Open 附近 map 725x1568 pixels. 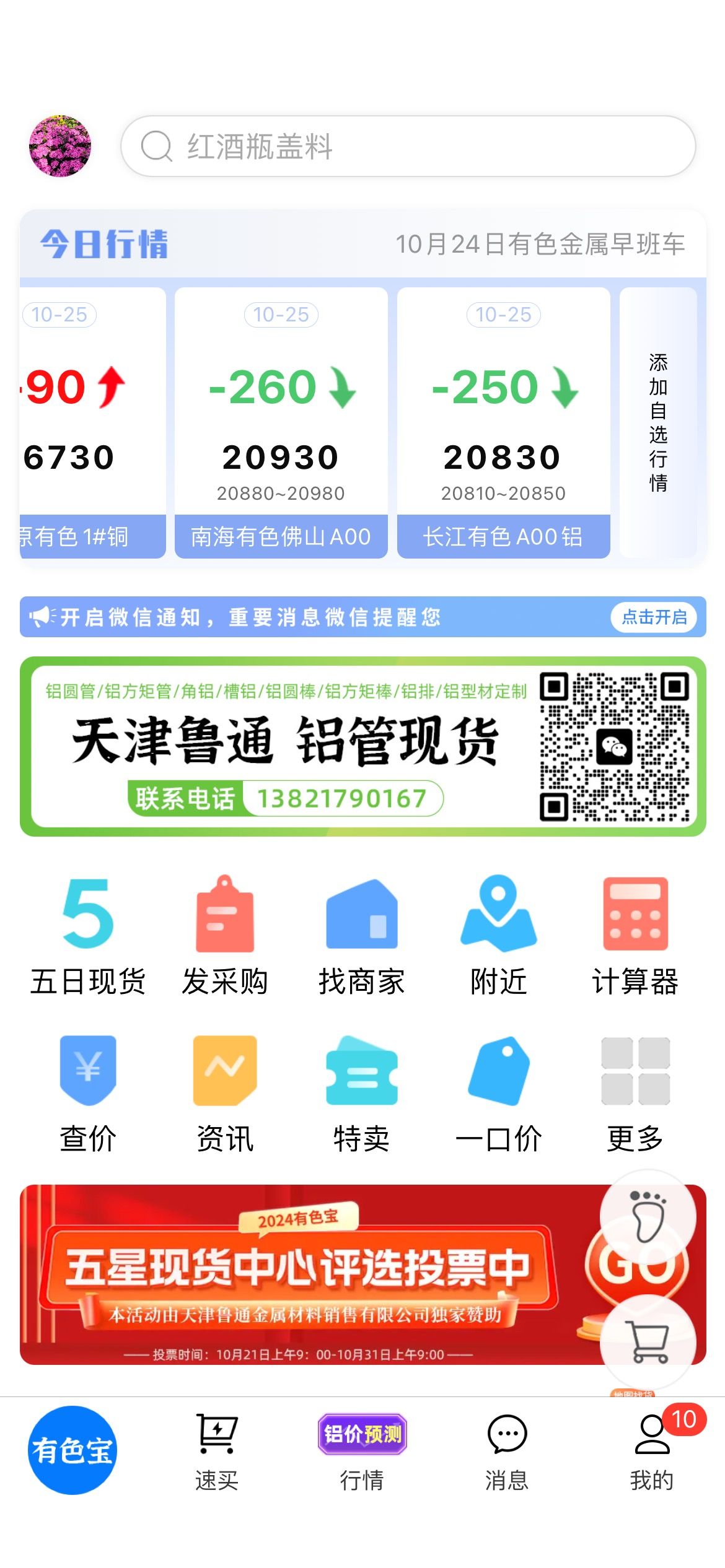pyautogui.click(x=499, y=936)
